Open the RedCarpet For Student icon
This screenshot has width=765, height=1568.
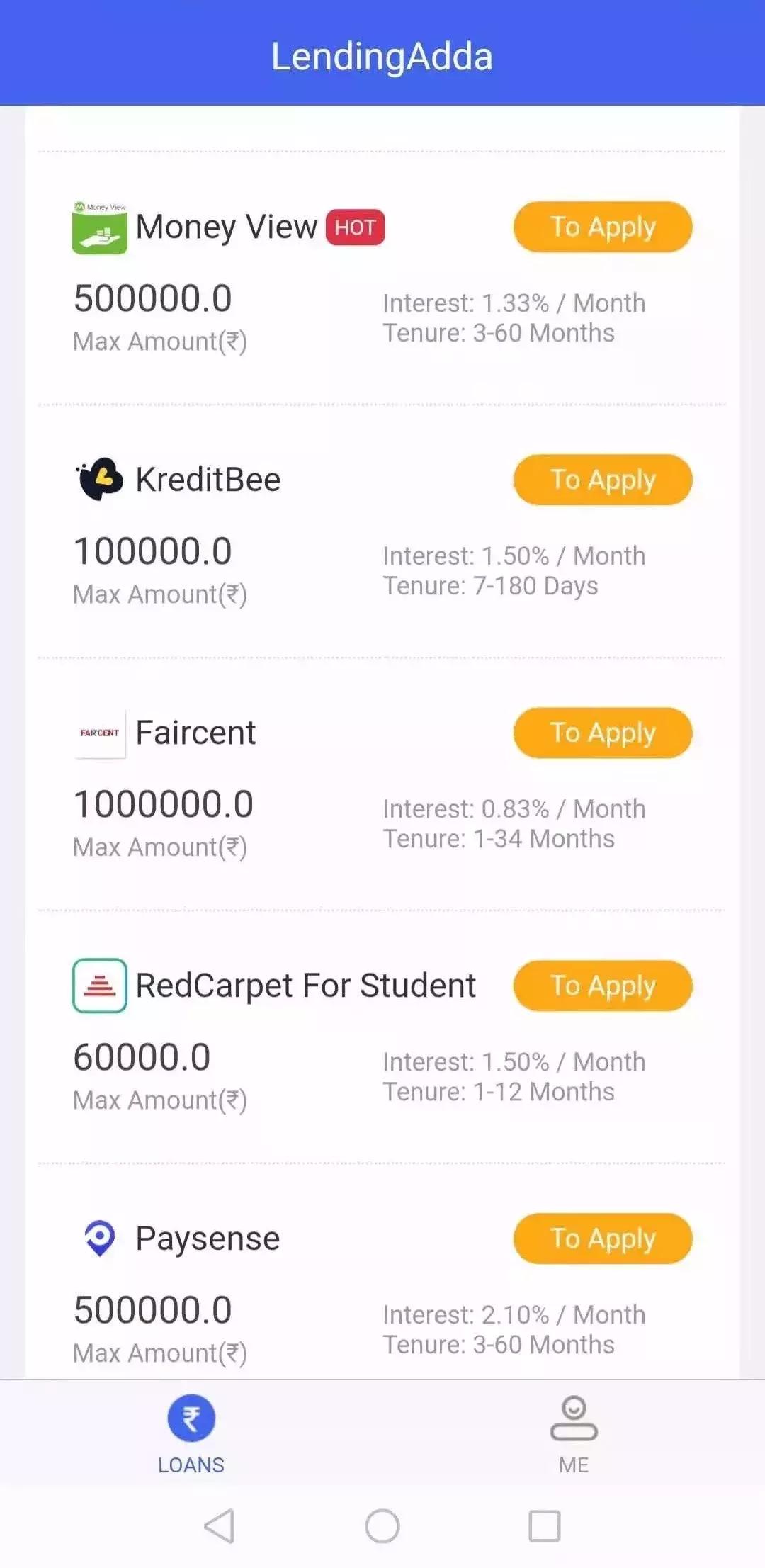(x=98, y=986)
